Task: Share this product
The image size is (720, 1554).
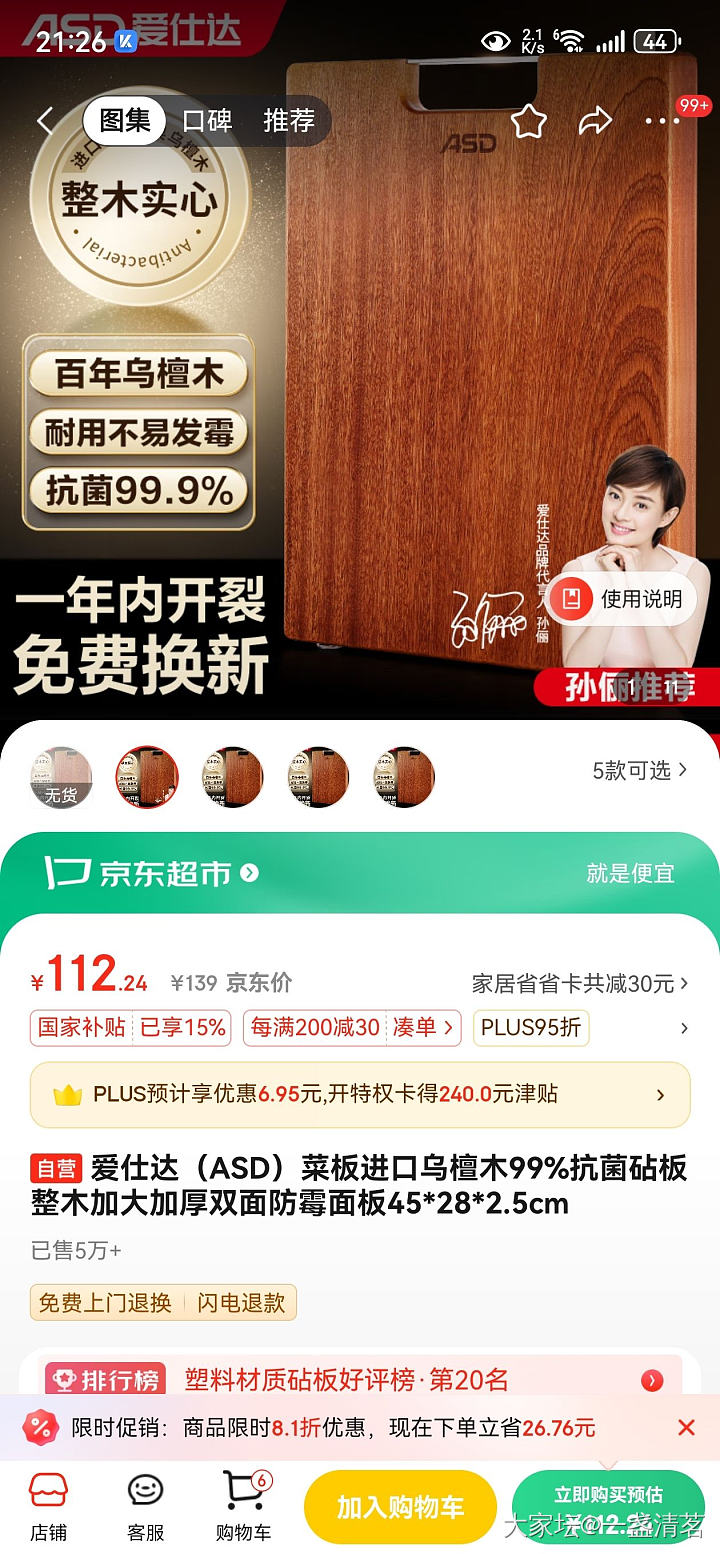Action: (x=595, y=122)
